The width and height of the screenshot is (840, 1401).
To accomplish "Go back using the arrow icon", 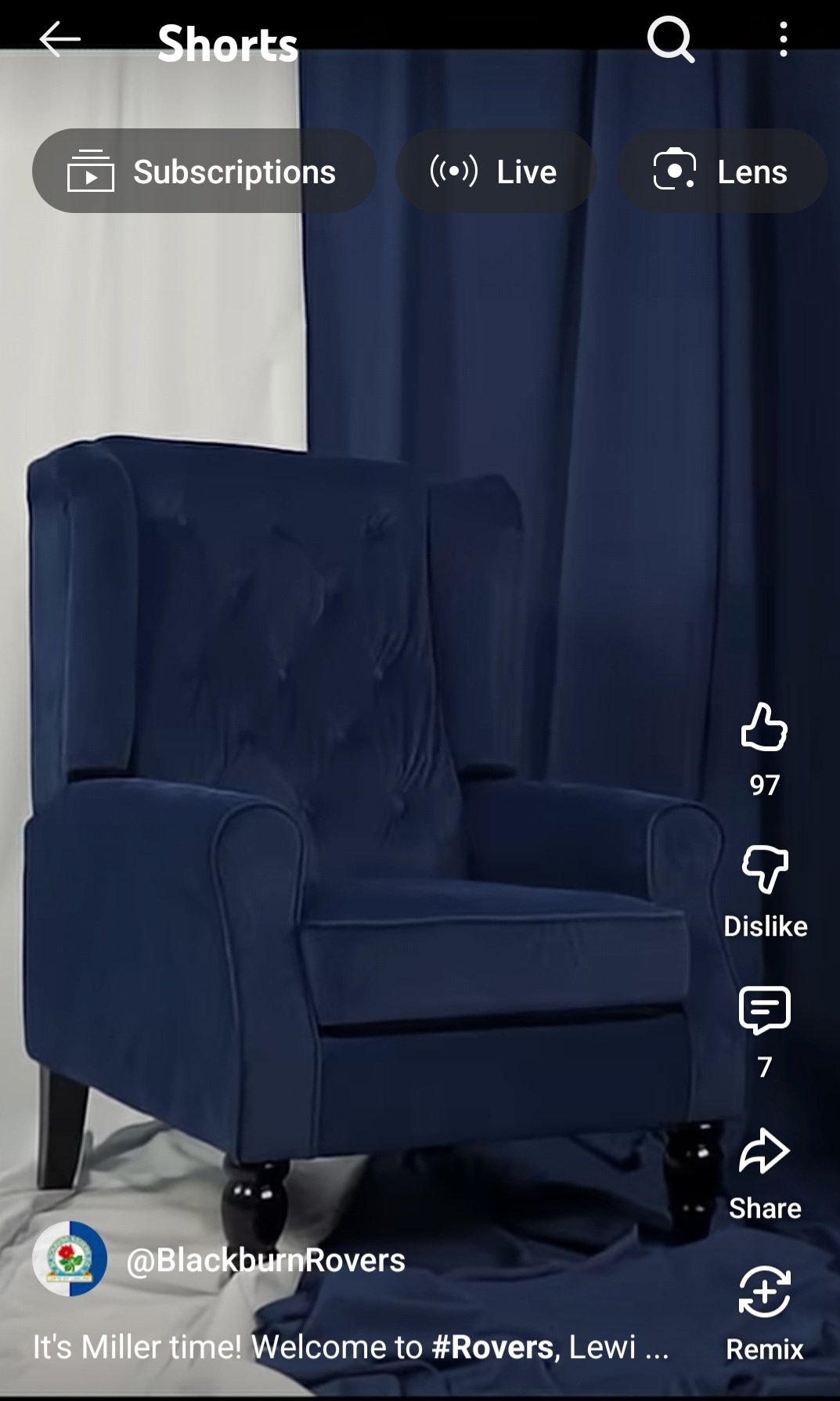I will pos(59,39).
